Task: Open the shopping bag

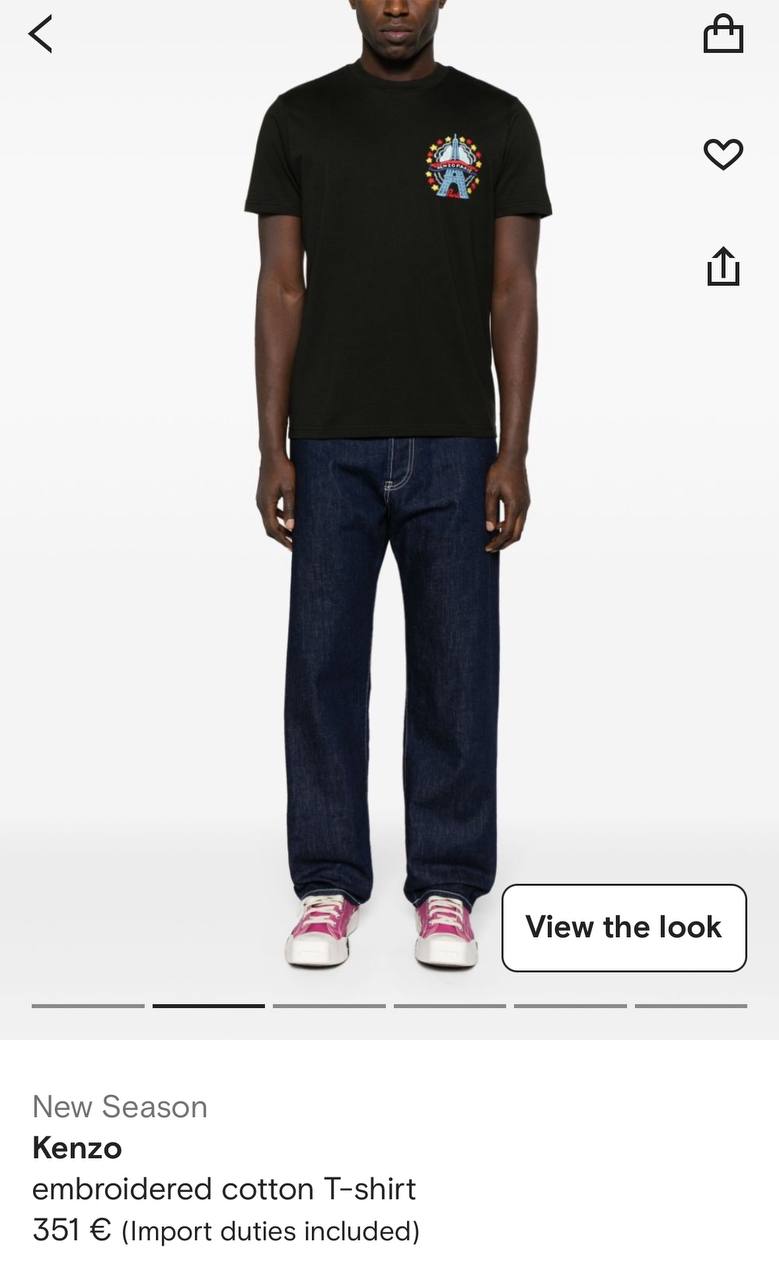Action: 723,34
